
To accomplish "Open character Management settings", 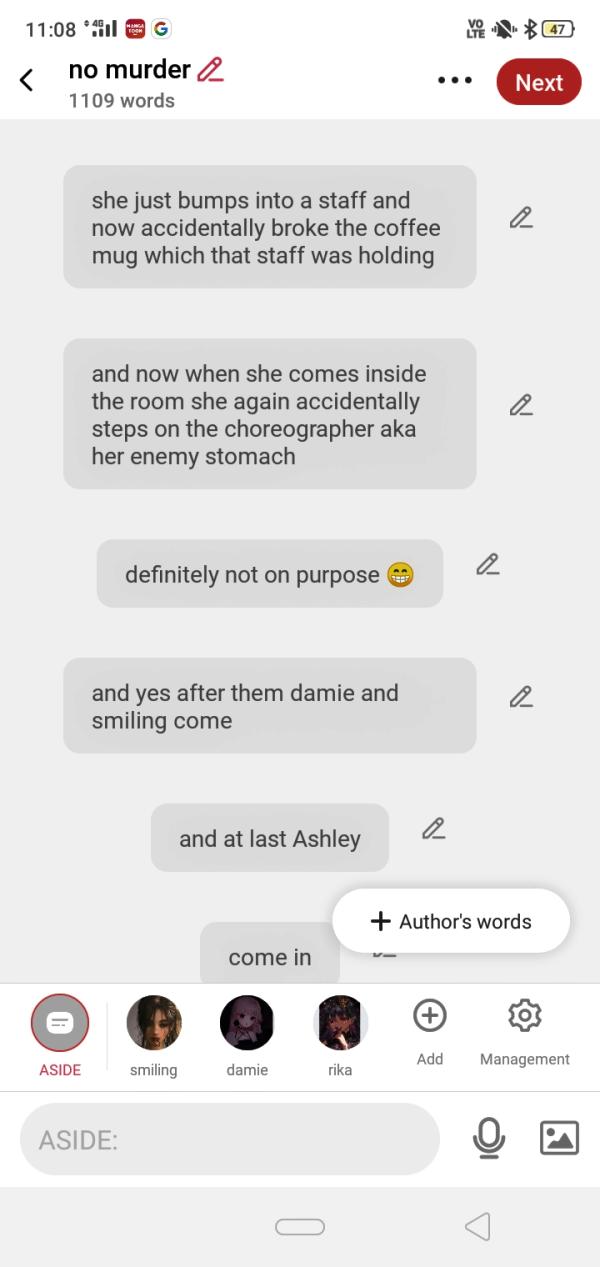I will click(x=524, y=1017).
